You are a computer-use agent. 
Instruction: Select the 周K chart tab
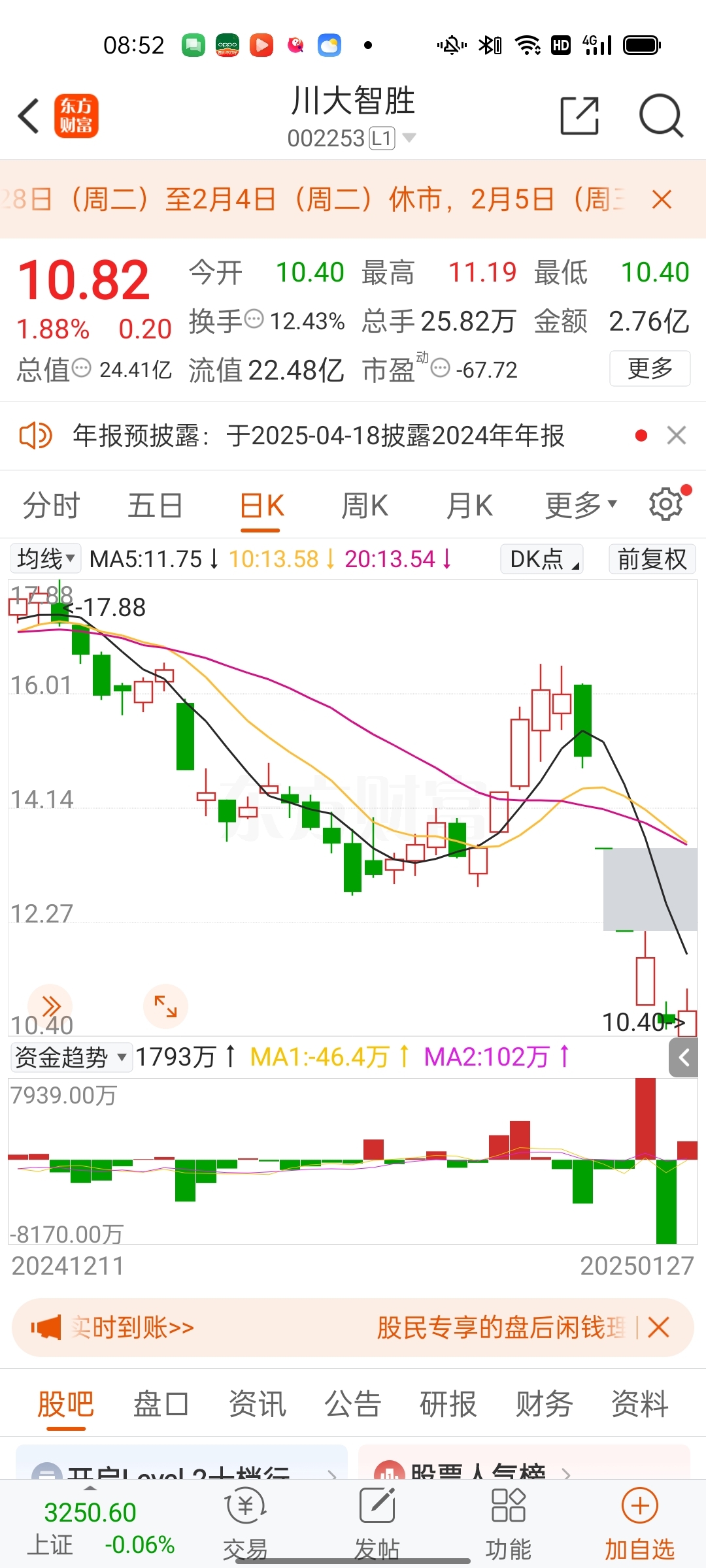[365, 506]
